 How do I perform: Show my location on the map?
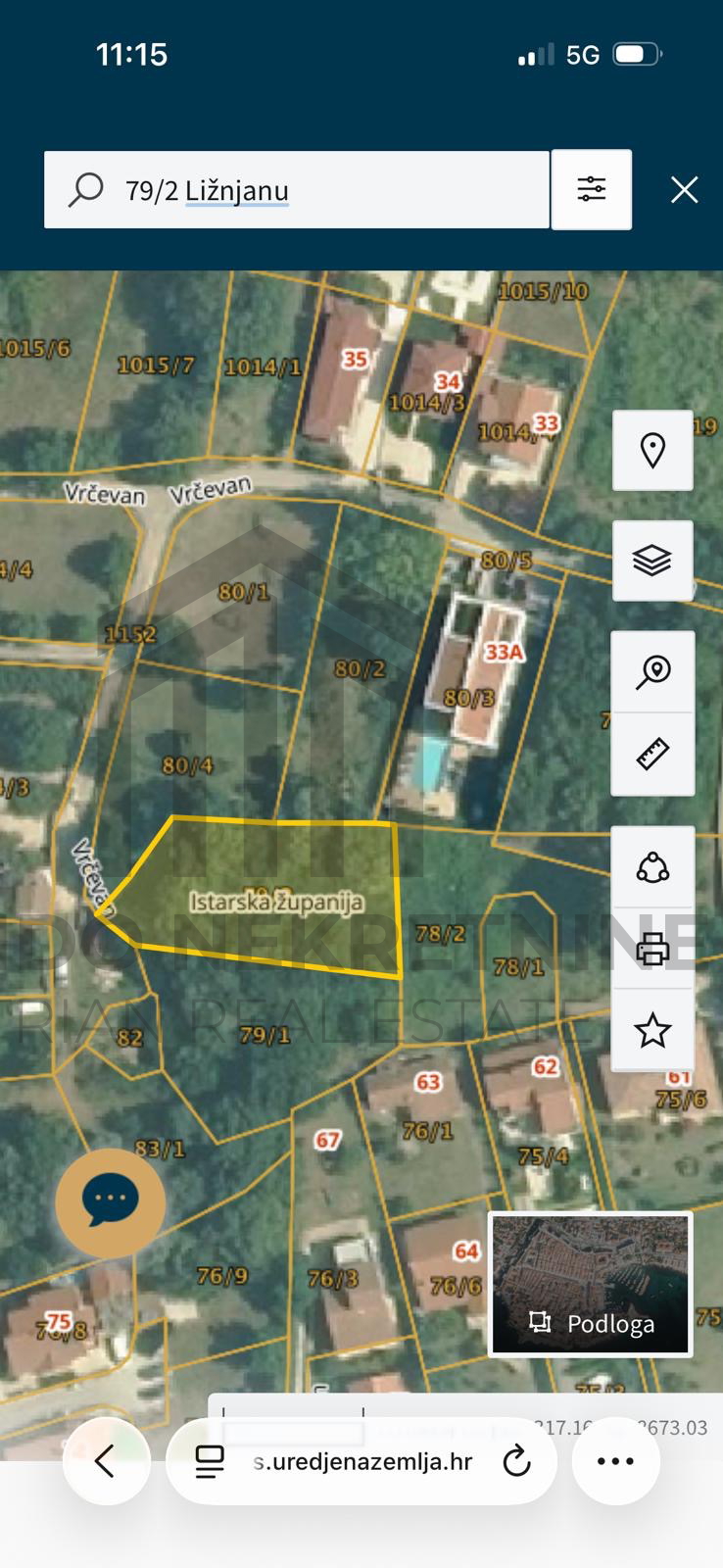pos(652,451)
